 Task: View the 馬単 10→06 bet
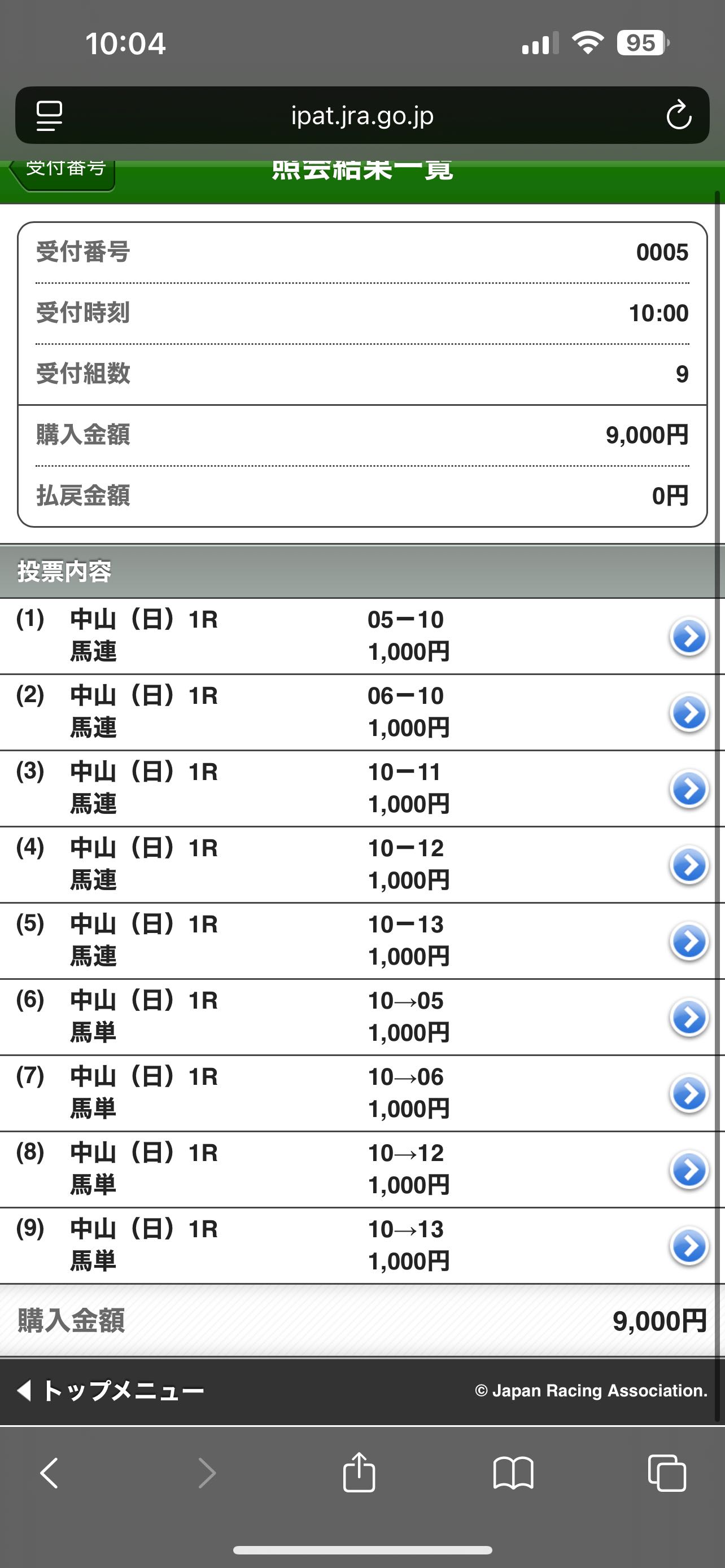[x=688, y=1093]
